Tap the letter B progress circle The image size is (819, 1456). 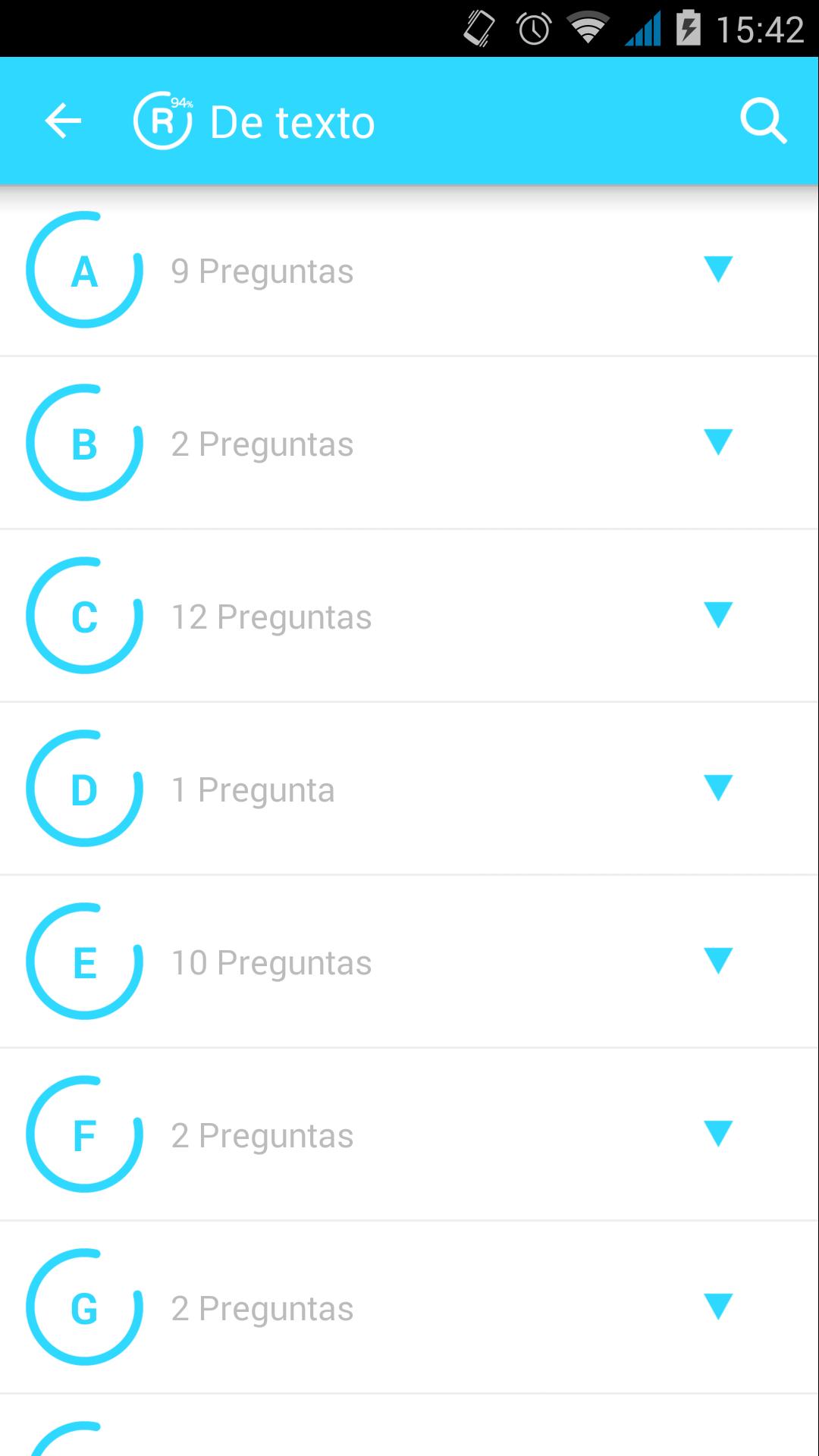click(x=84, y=444)
